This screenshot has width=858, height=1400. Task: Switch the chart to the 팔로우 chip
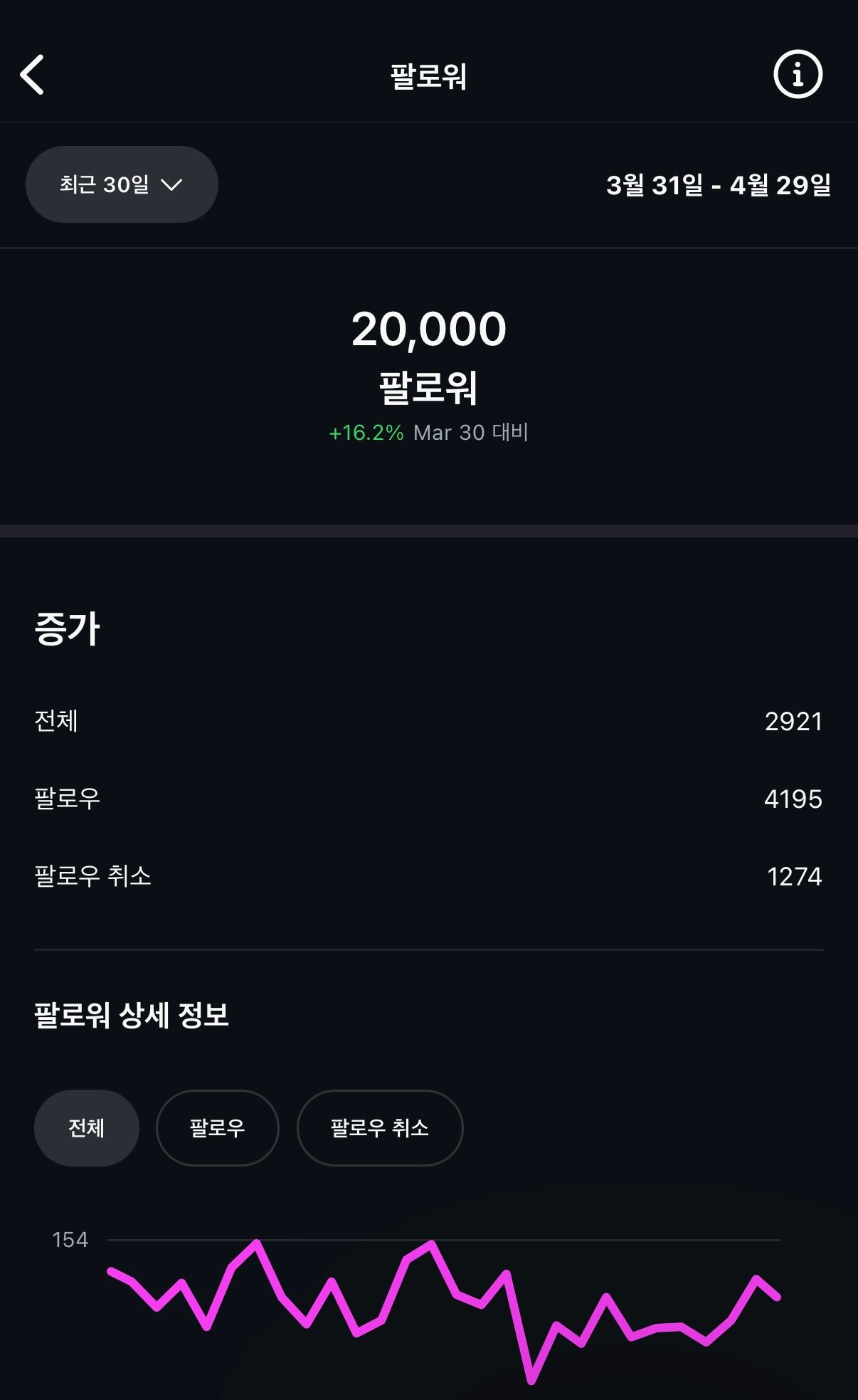tap(218, 1127)
